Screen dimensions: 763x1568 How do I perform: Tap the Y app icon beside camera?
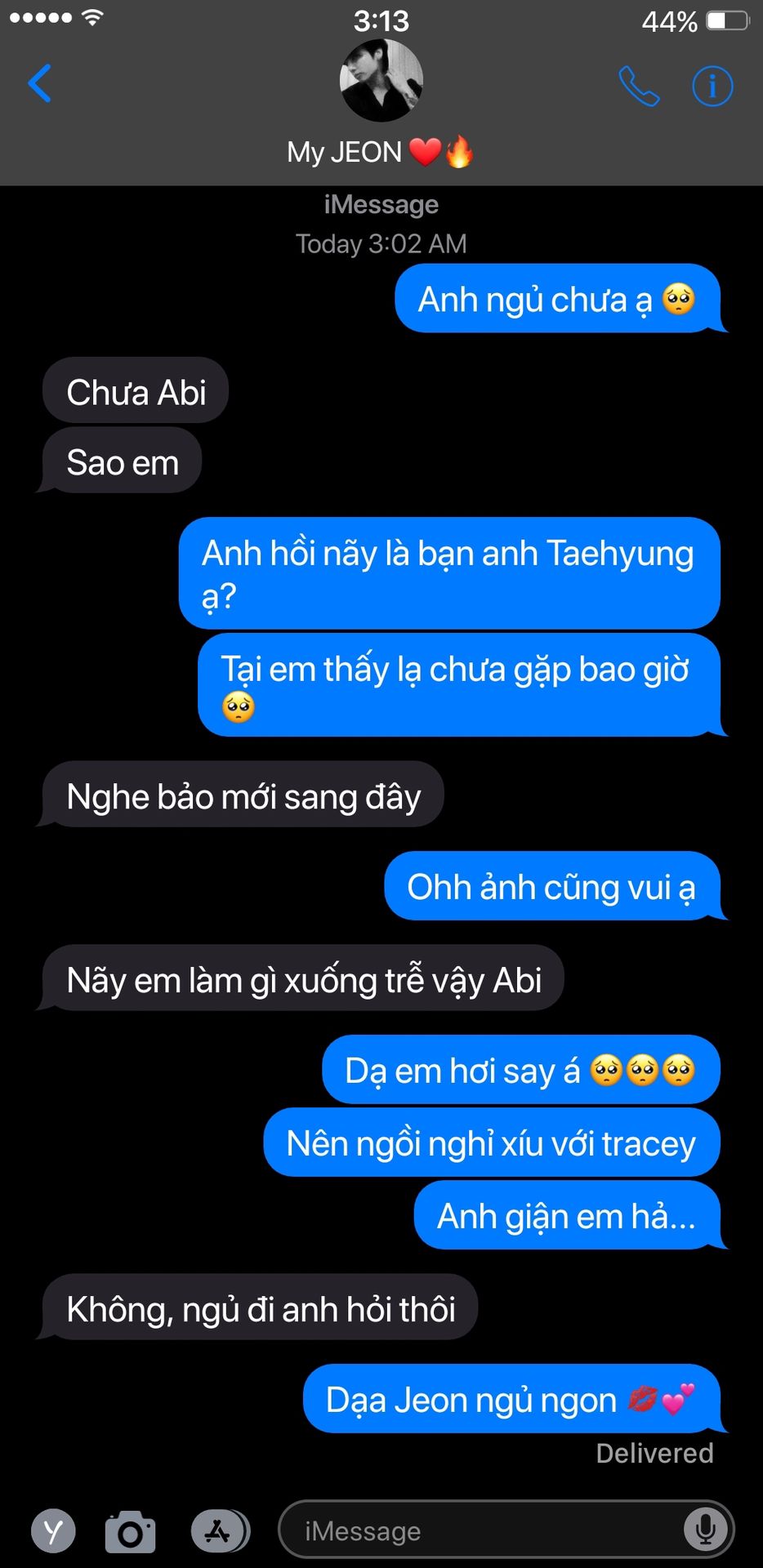53,1531
